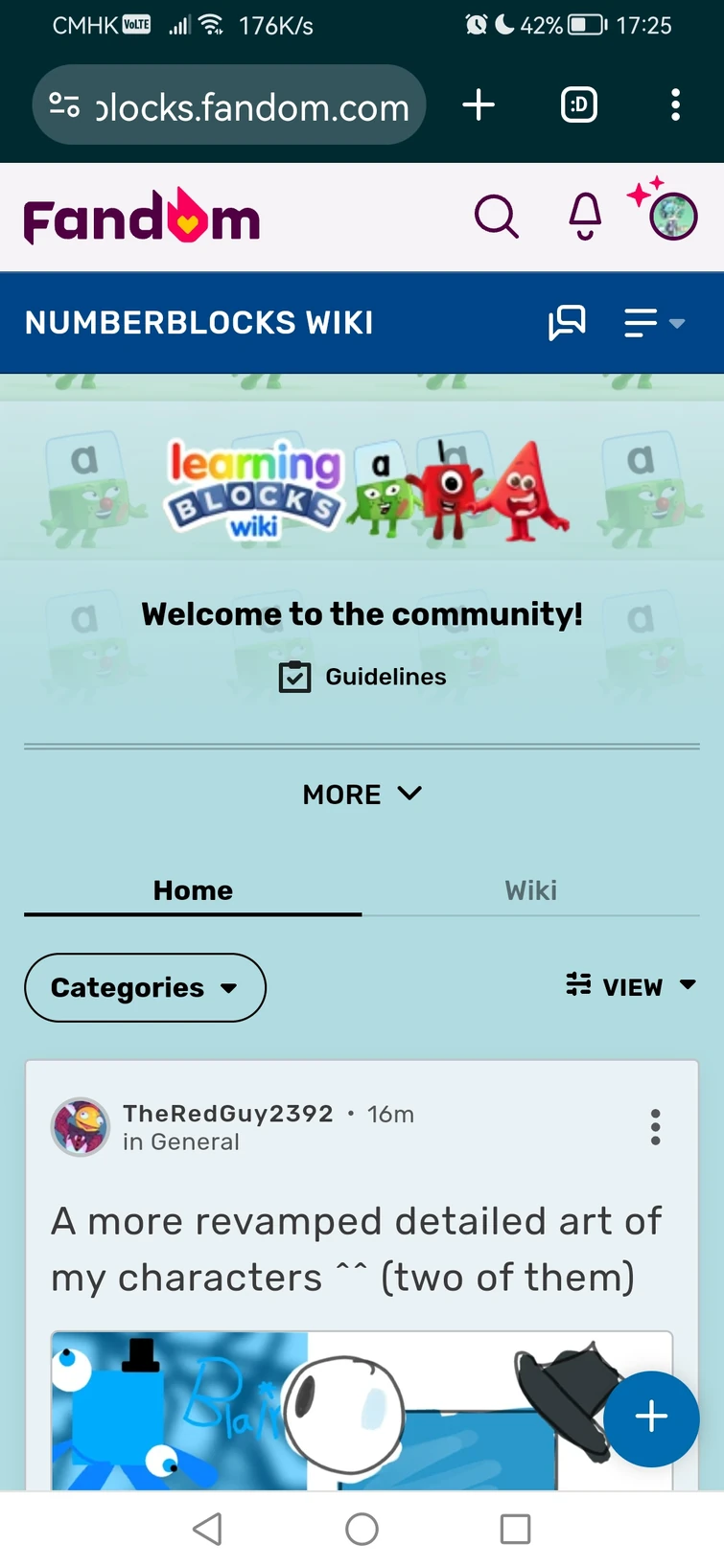
Task: Create a new post with plus button
Action: pos(651,1418)
